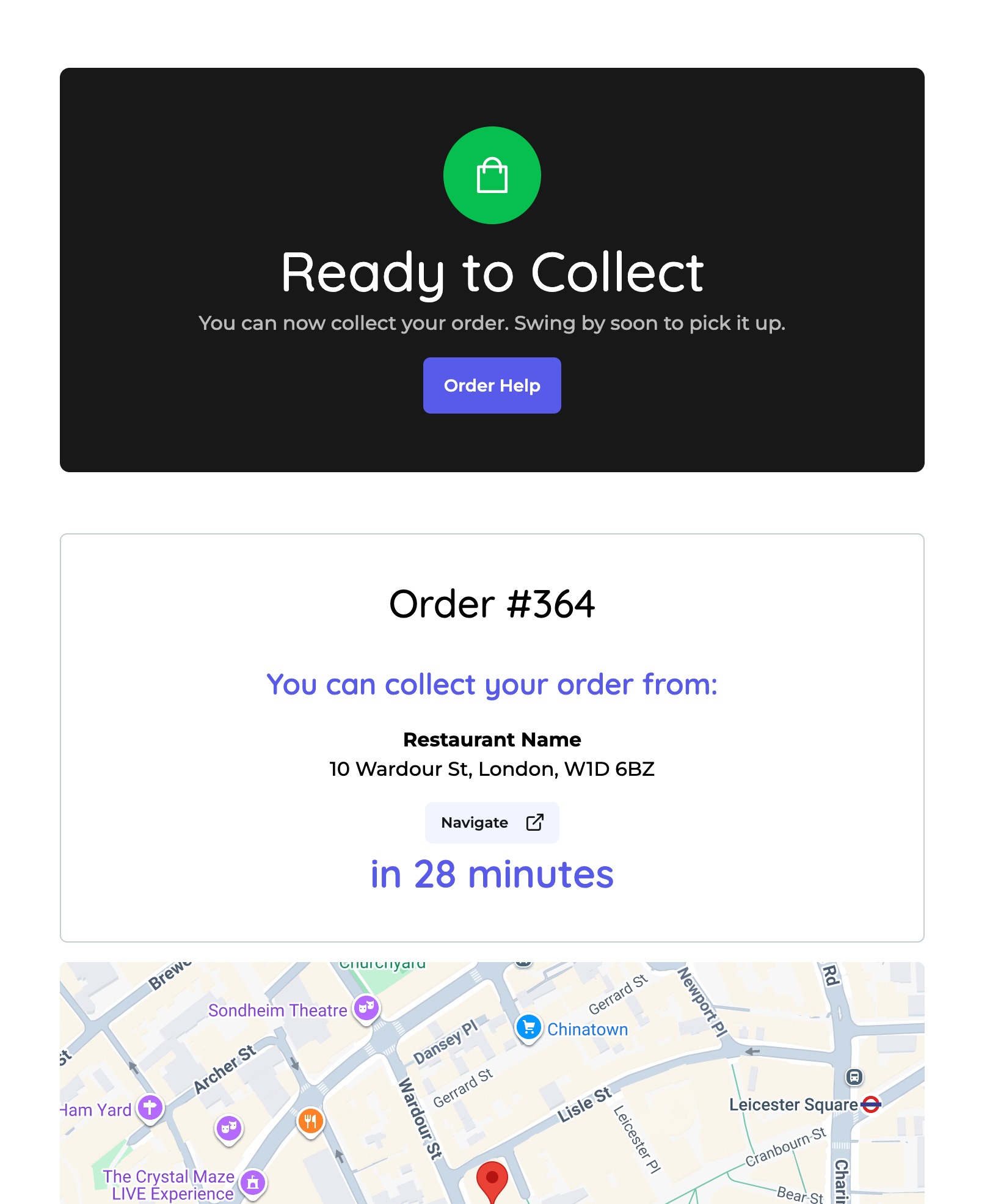
Task: Tap the Order Help button
Action: (492, 385)
